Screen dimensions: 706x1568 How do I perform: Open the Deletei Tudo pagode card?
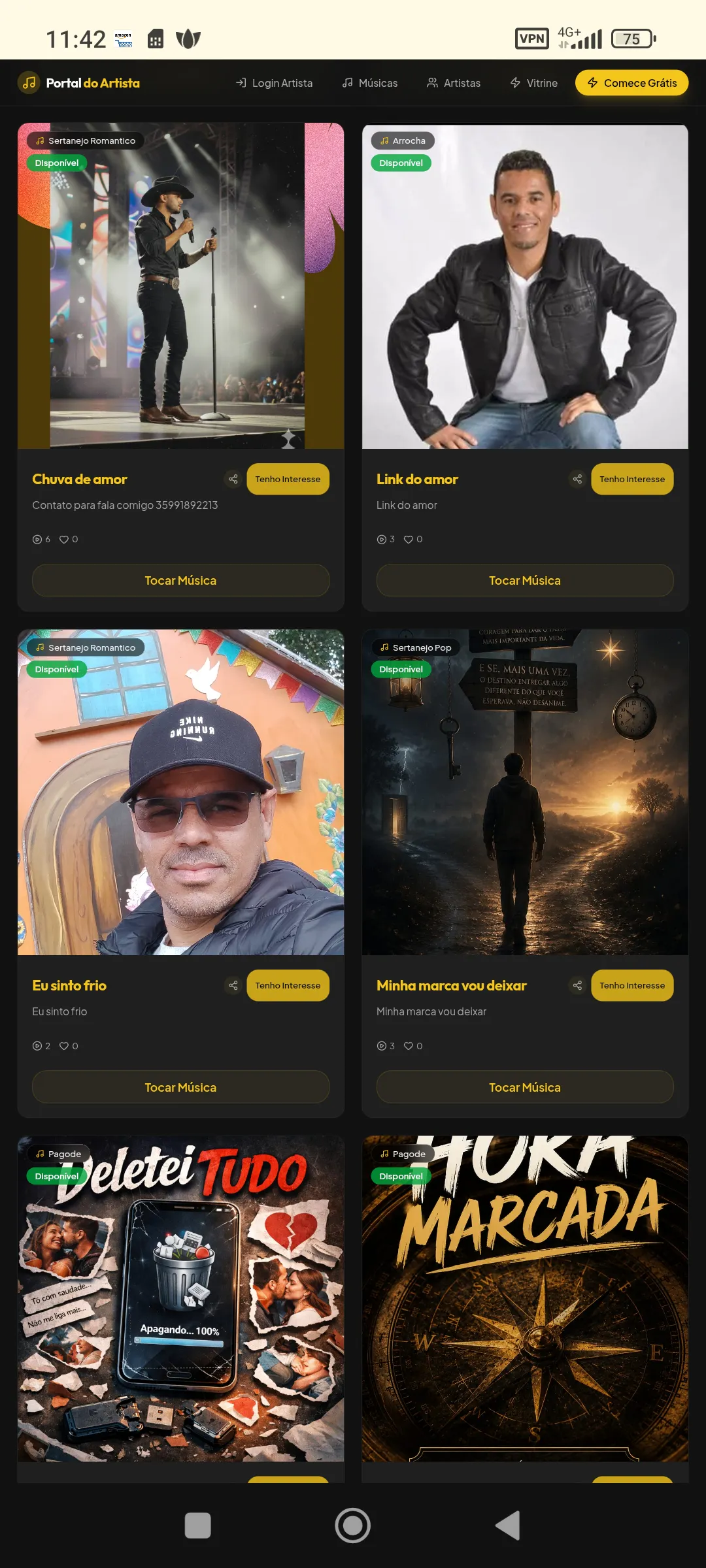180,1299
